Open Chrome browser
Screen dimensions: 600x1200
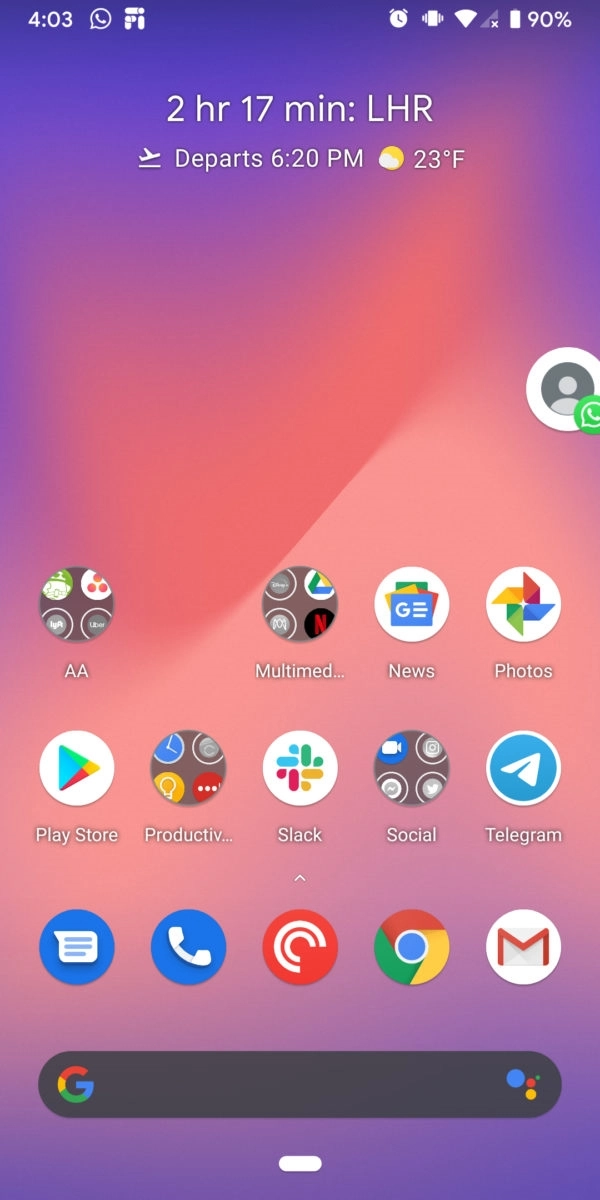click(x=411, y=946)
